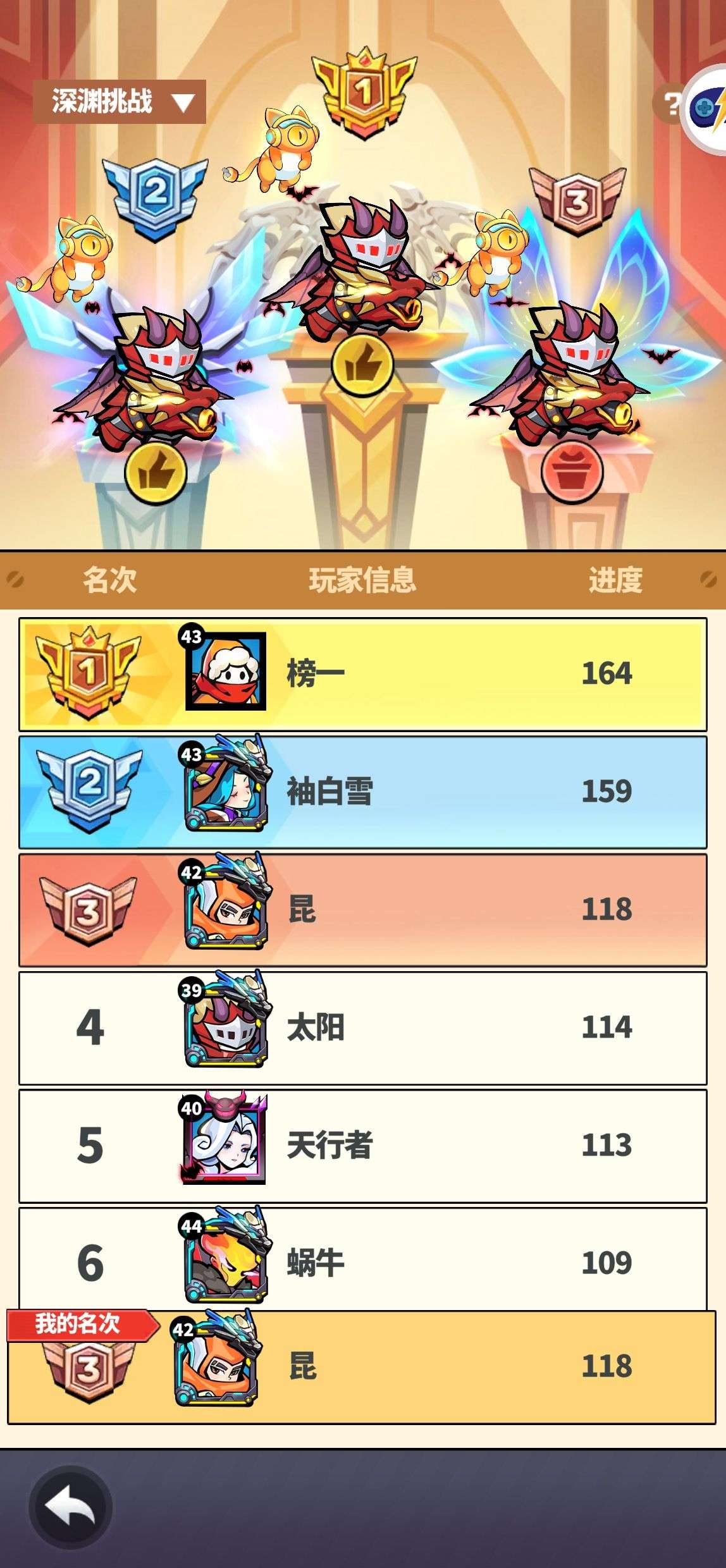Open player 太阳's row

pos(363,1027)
